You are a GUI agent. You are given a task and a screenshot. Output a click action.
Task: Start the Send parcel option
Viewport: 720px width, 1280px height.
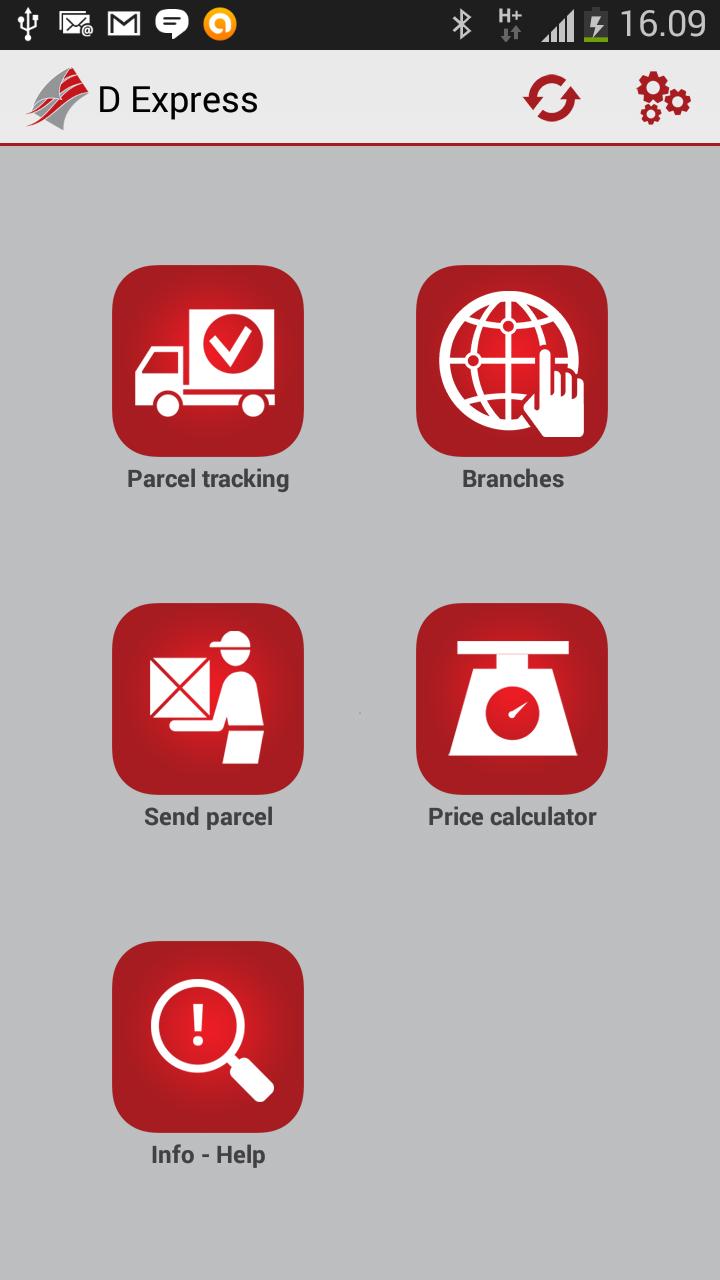tap(208, 699)
